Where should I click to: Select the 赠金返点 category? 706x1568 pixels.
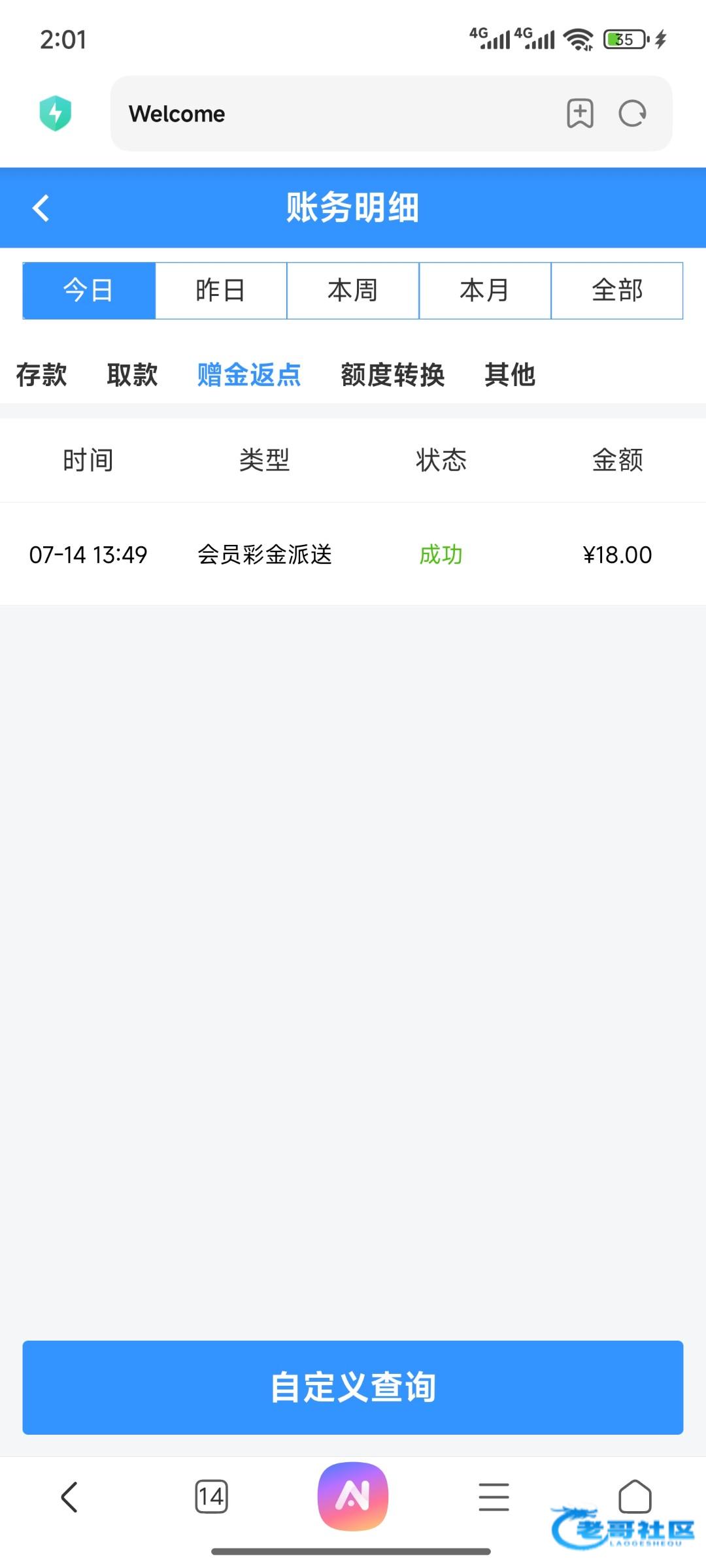click(249, 375)
